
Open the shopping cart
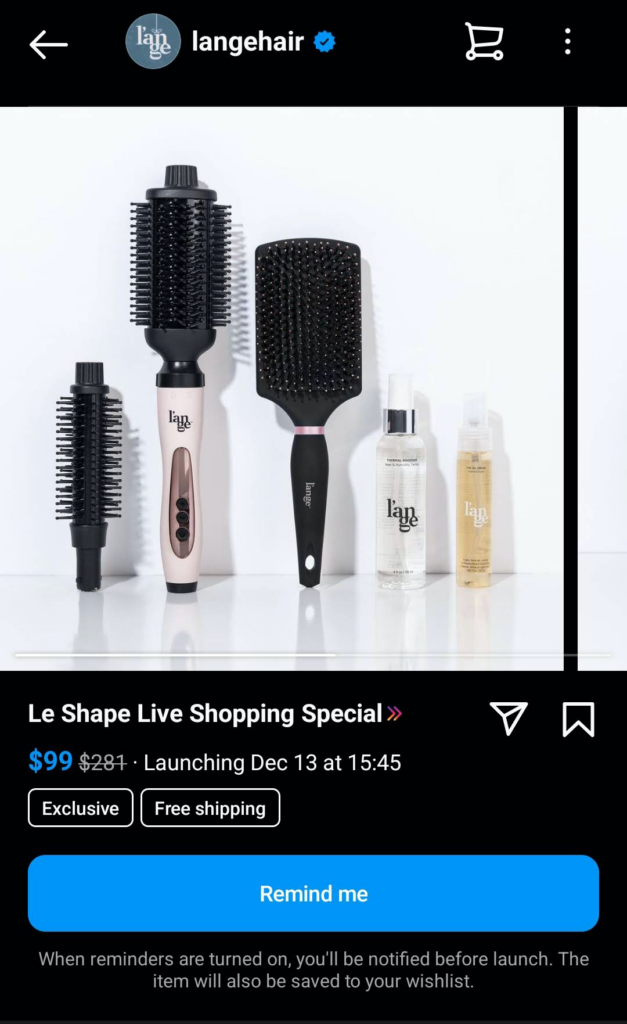point(483,42)
